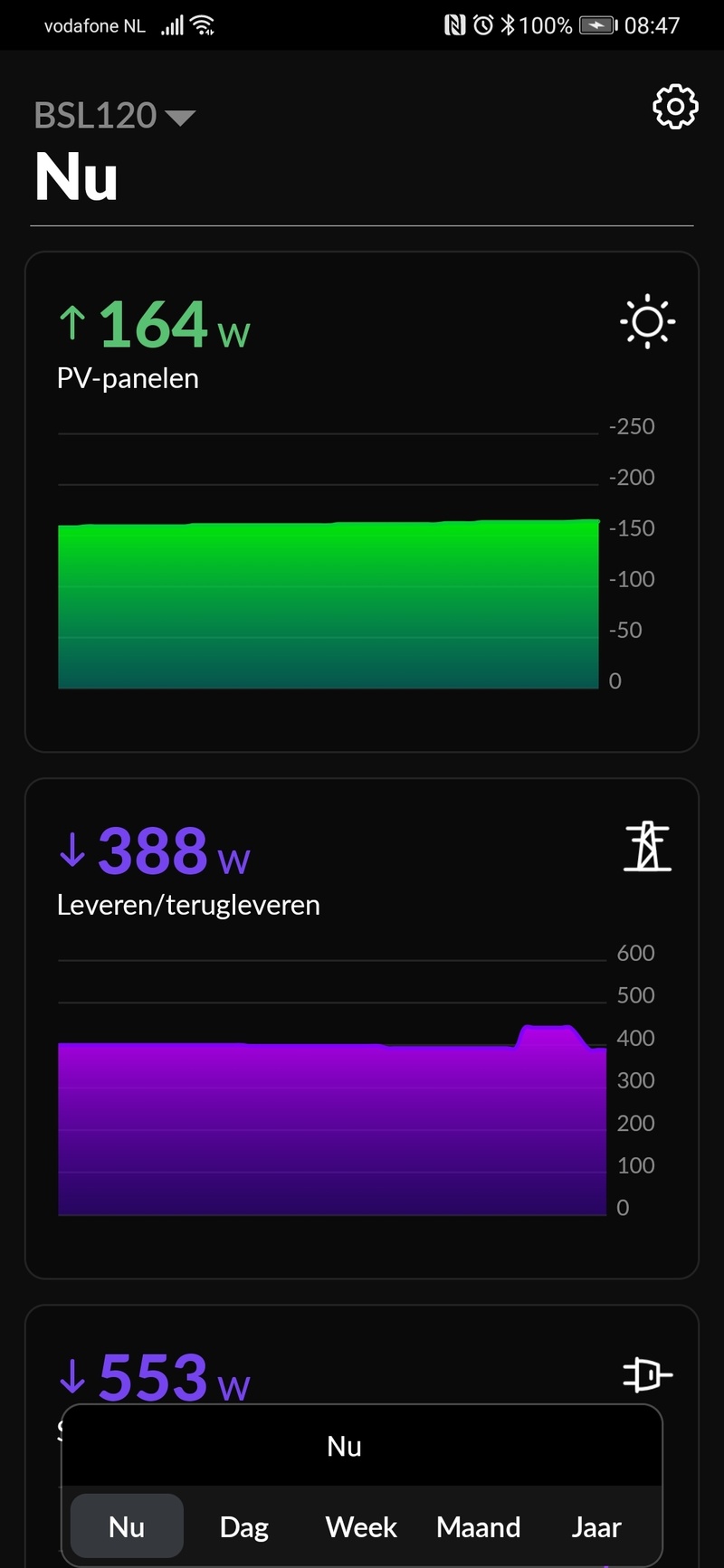
Task: Expand the BSL120 device dropdown
Action: [114, 116]
